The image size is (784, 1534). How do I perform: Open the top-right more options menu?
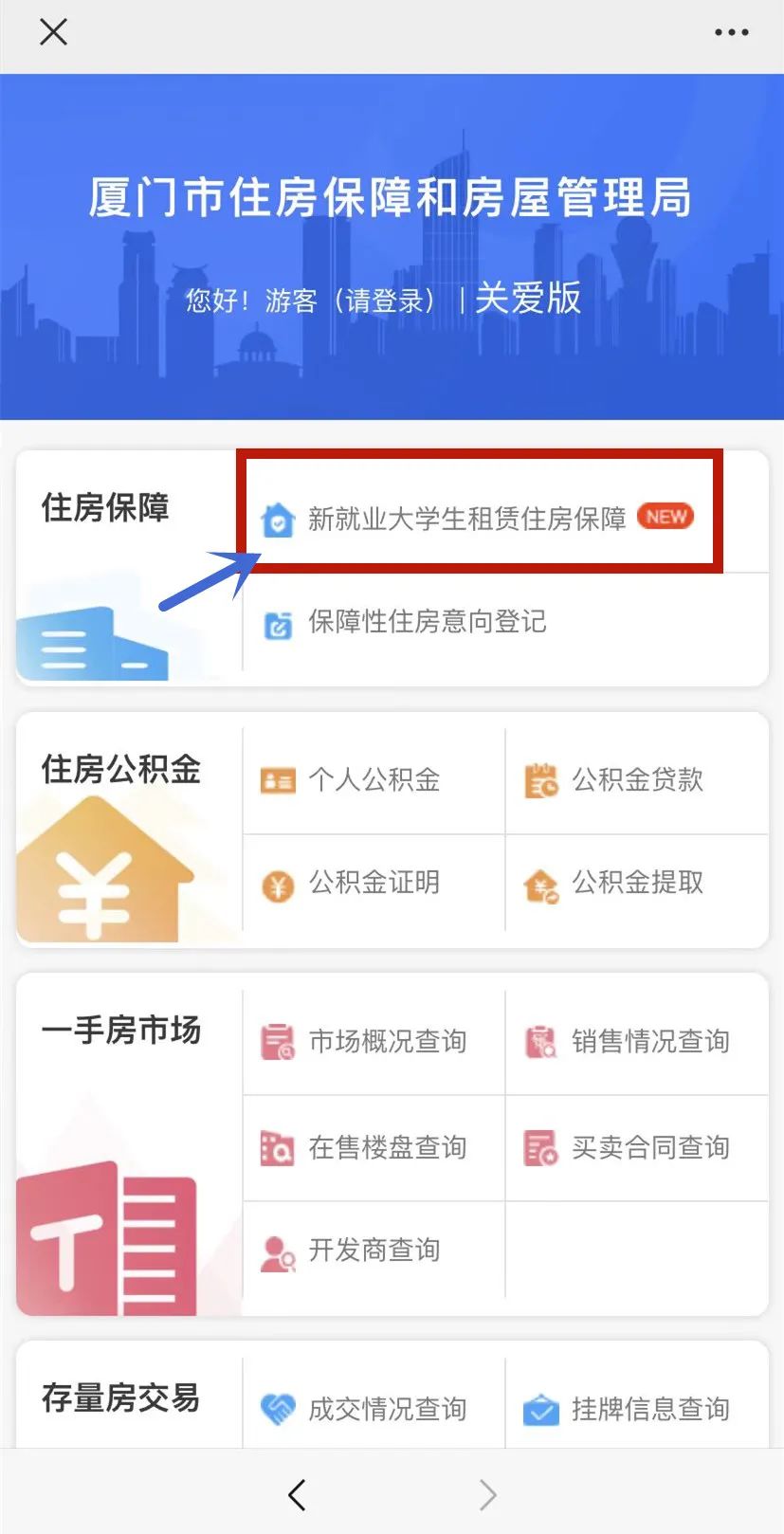click(x=731, y=31)
